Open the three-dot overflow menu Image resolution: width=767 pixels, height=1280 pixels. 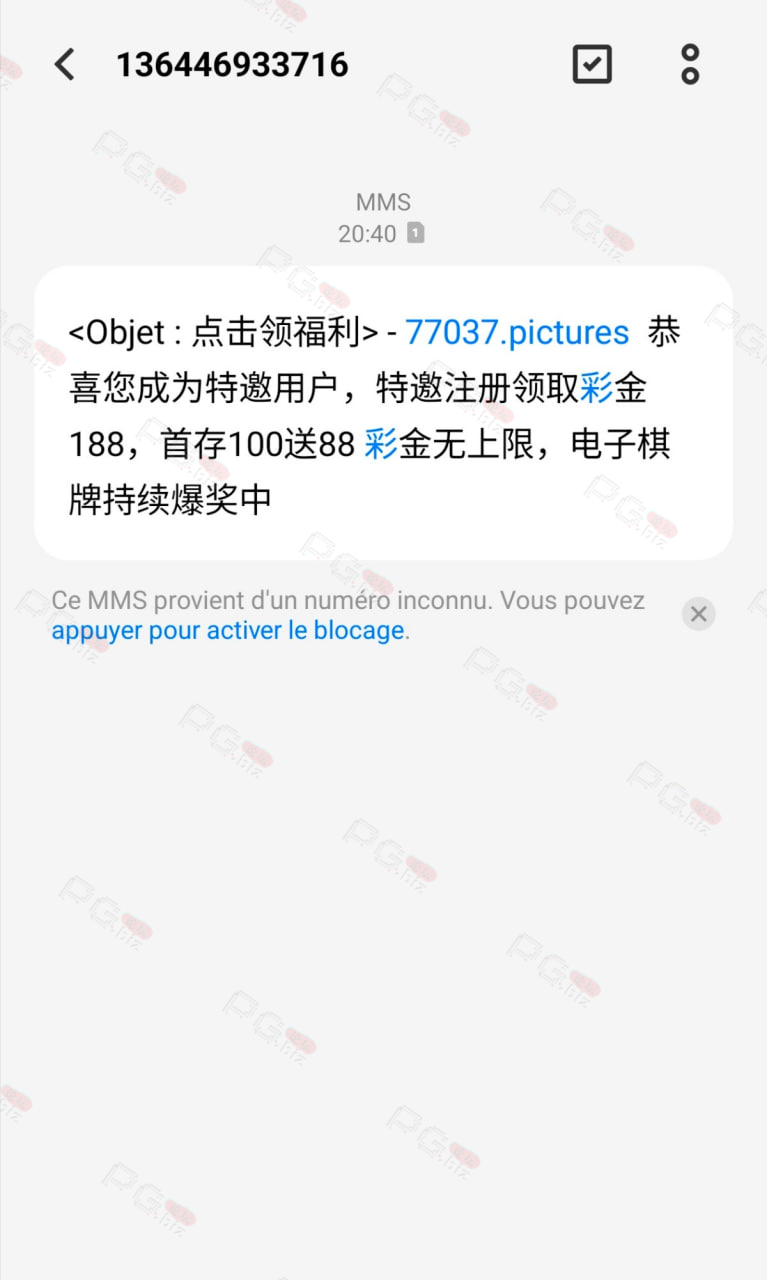click(x=690, y=65)
